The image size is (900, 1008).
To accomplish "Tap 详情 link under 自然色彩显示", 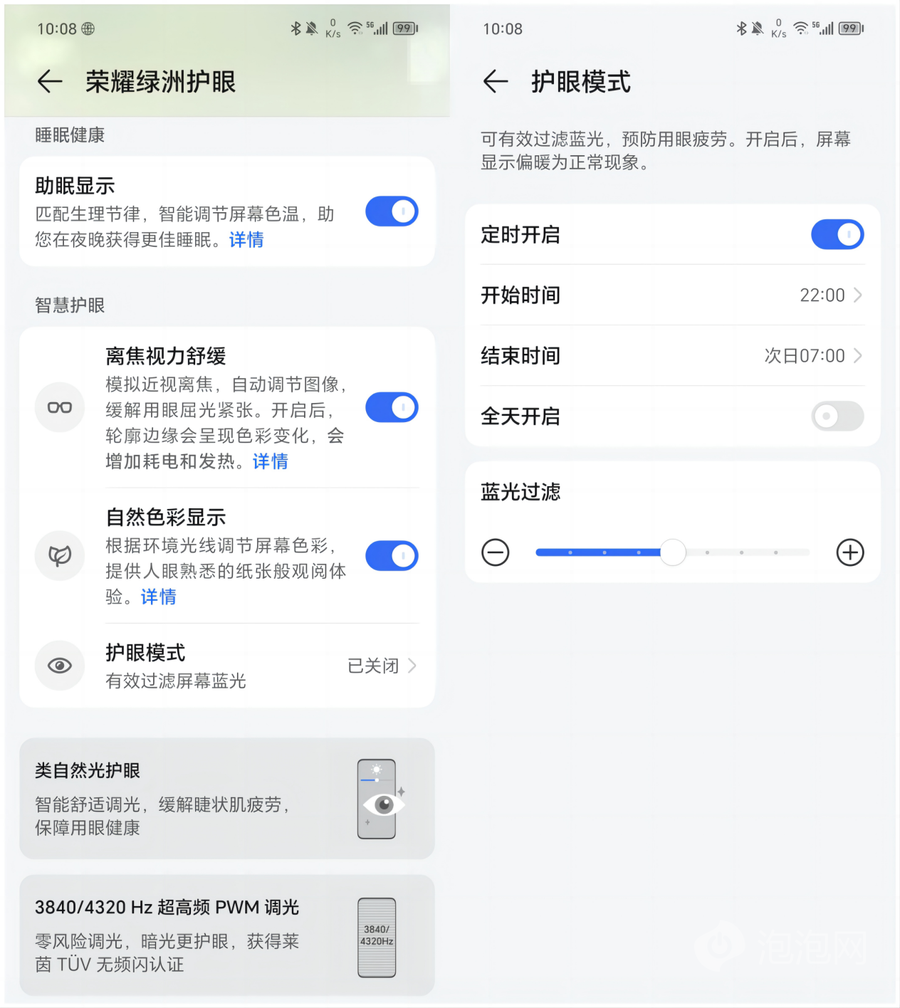I will 158,597.
